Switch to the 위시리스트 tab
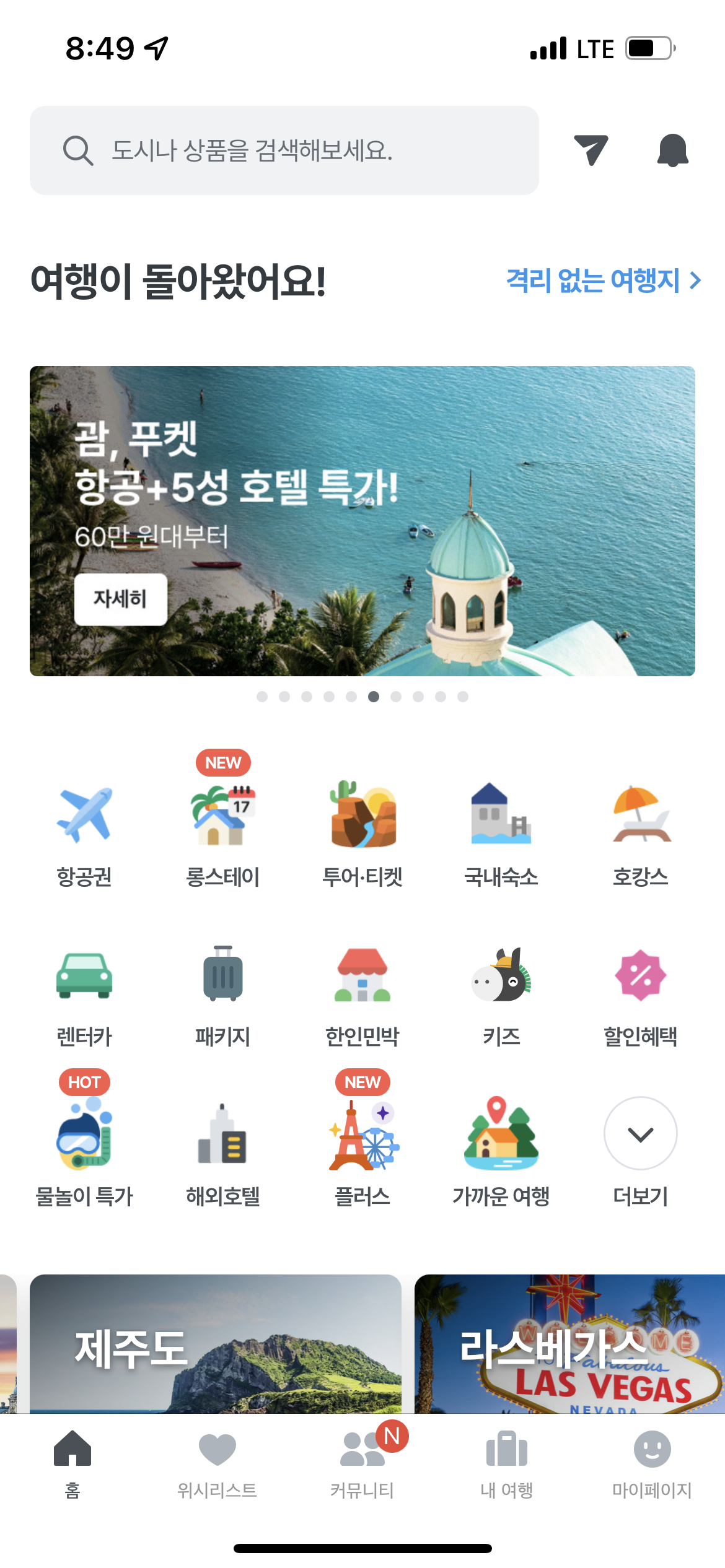 point(217,1463)
